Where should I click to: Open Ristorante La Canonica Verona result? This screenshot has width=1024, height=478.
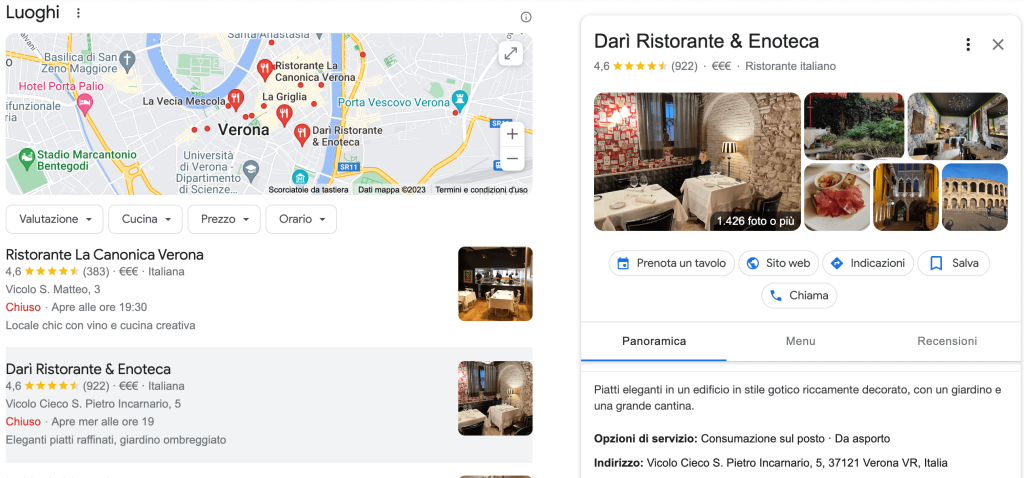[x=105, y=254]
